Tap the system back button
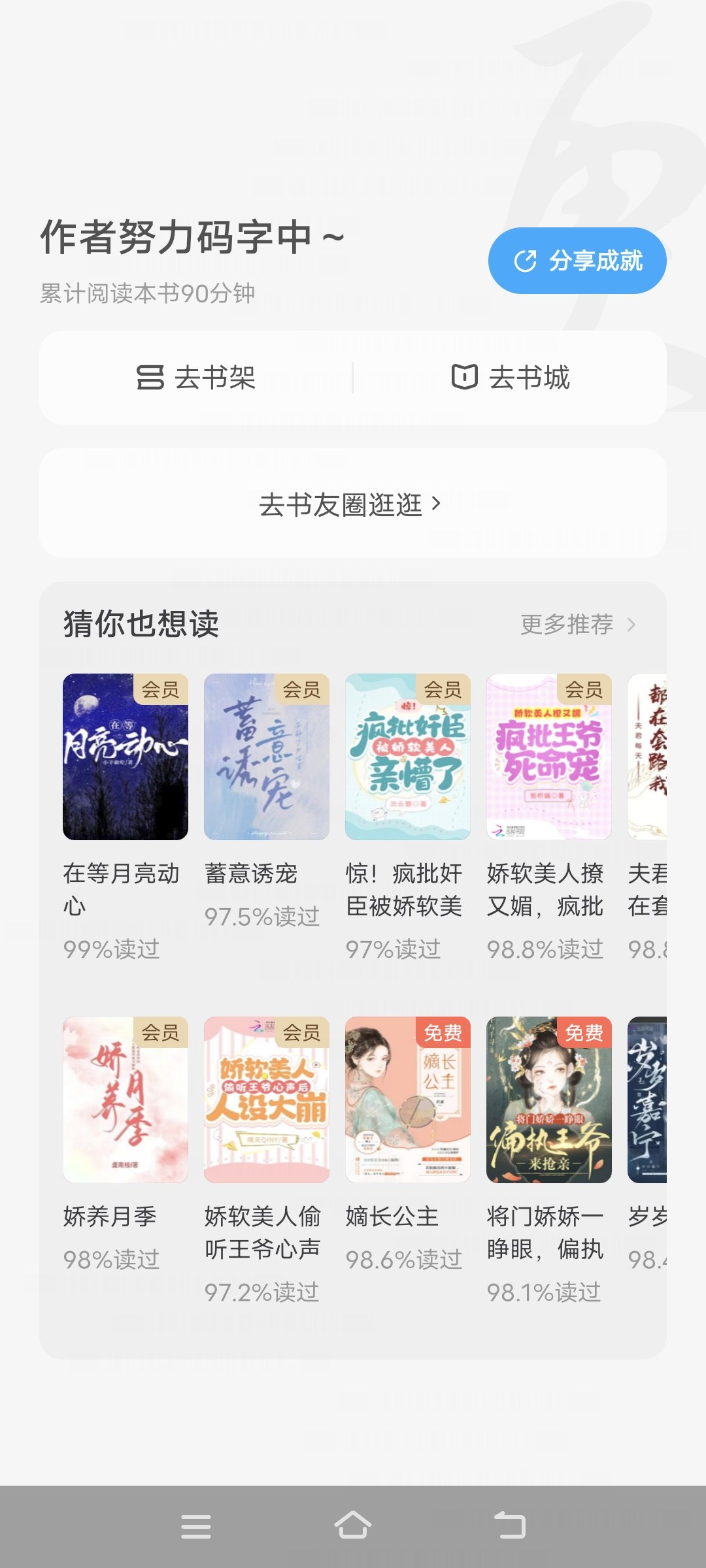 pyautogui.click(x=510, y=1526)
